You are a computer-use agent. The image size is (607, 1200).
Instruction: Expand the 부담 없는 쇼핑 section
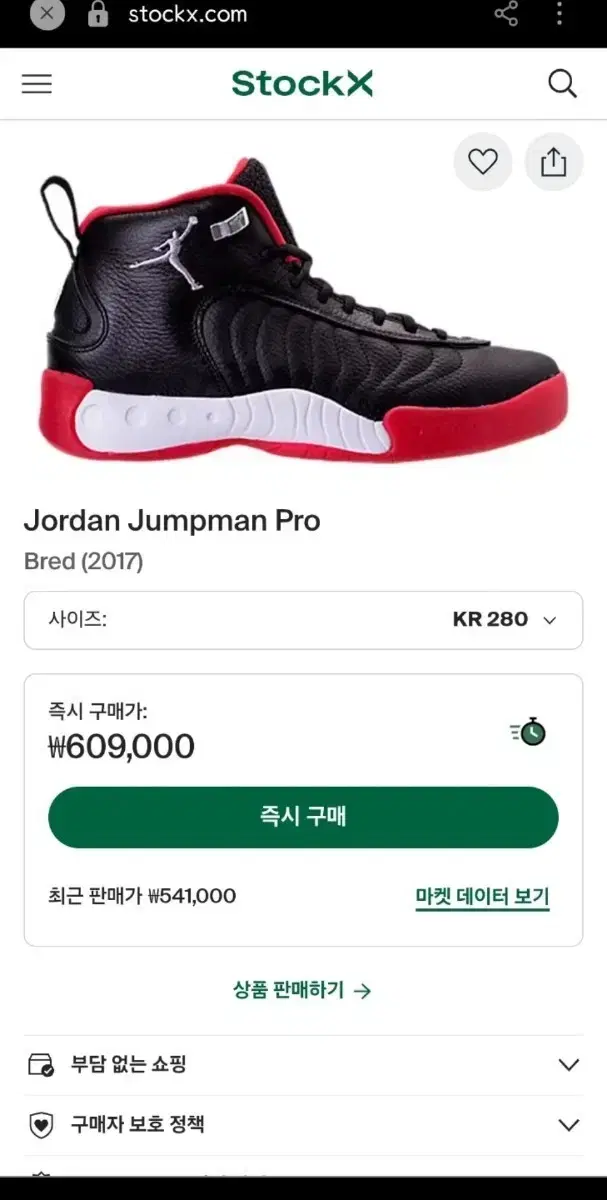303,1065
